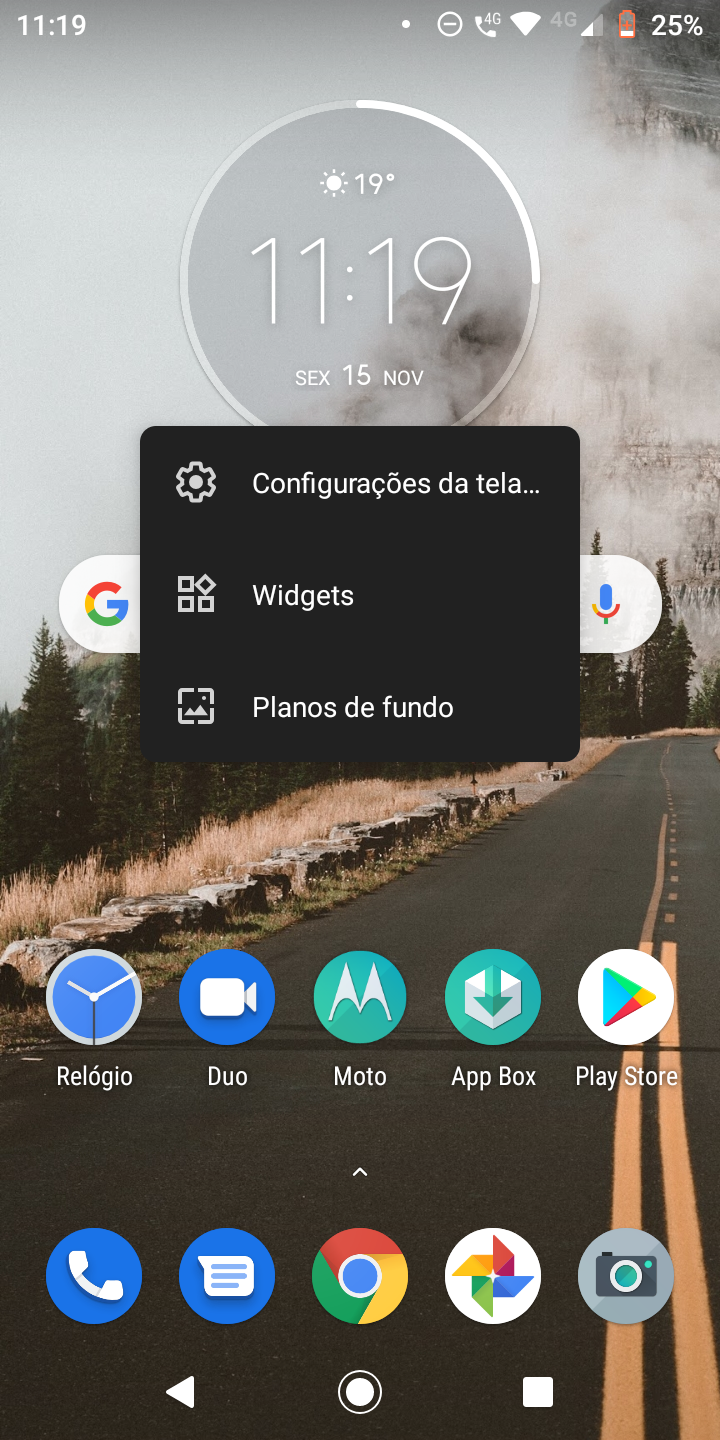
Task: Open the Moto app
Action: click(360, 998)
